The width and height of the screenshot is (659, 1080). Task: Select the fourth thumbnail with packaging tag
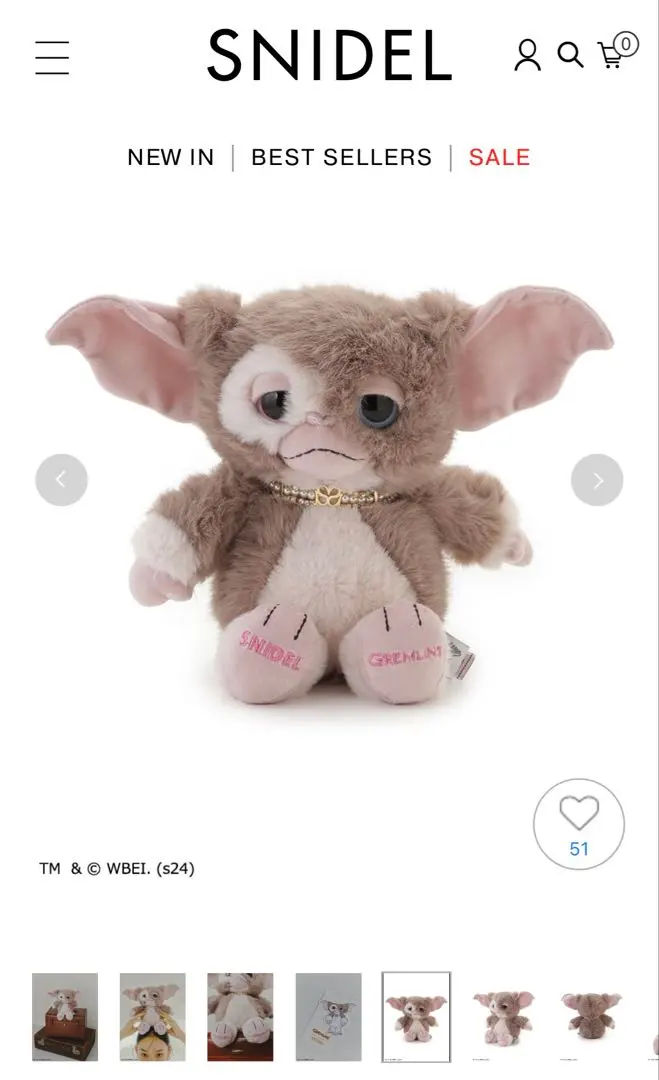328,1017
